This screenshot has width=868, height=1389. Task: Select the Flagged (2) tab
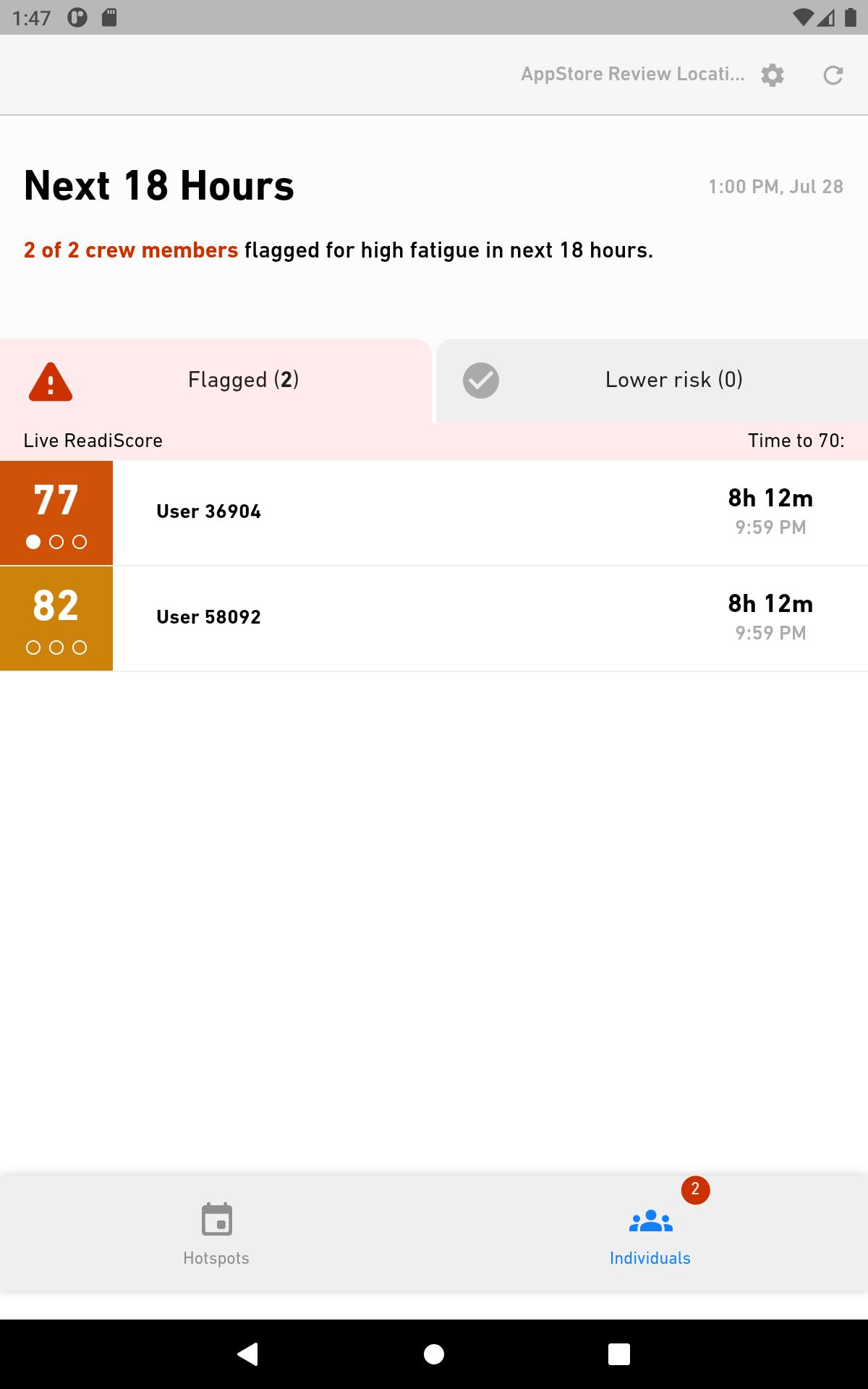[216, 381]
